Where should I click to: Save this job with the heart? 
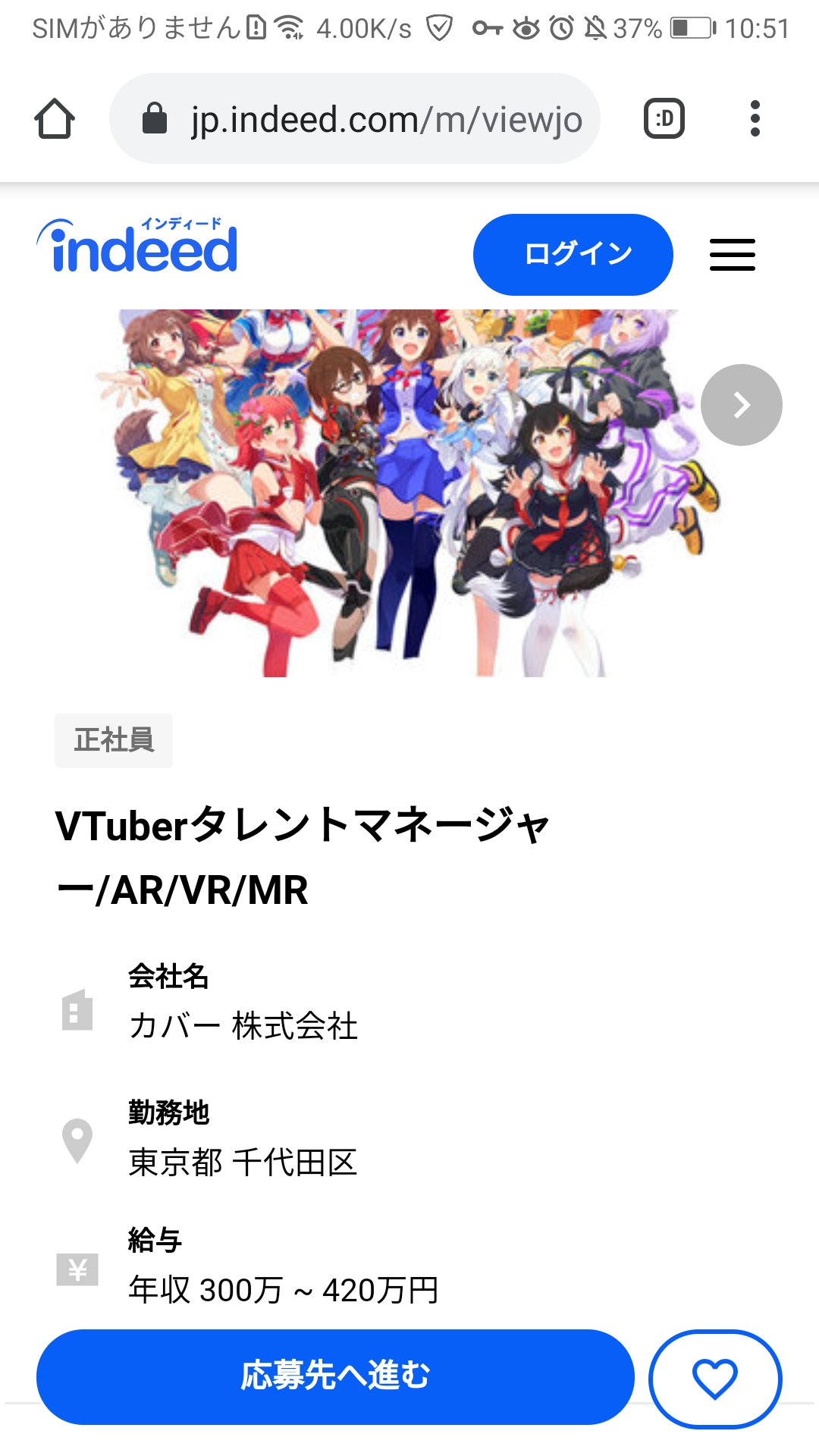[715, 1379]
